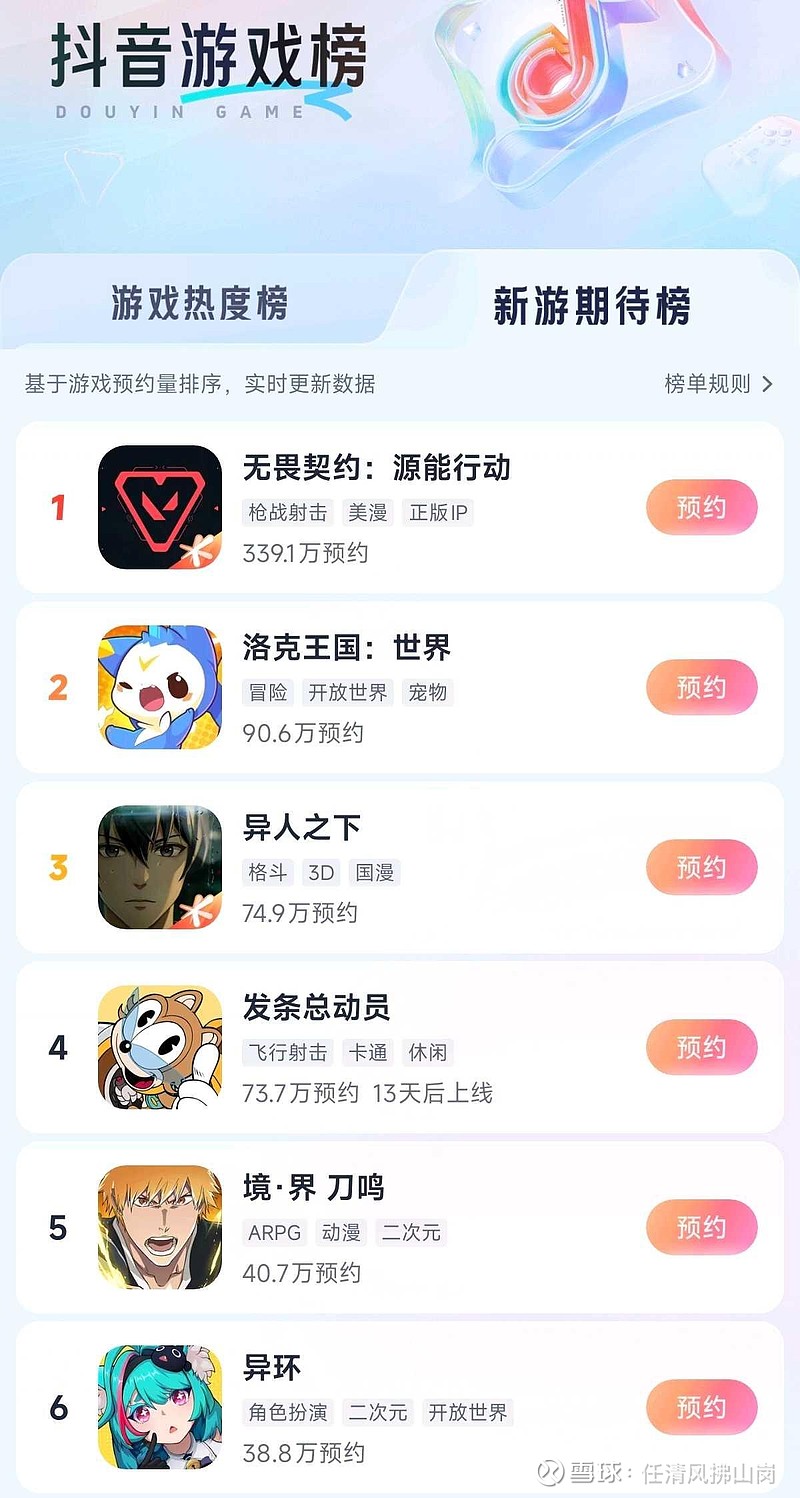800x1498 pixels.
Task: Open the 异环 game entry
Action: (400, 1407)
